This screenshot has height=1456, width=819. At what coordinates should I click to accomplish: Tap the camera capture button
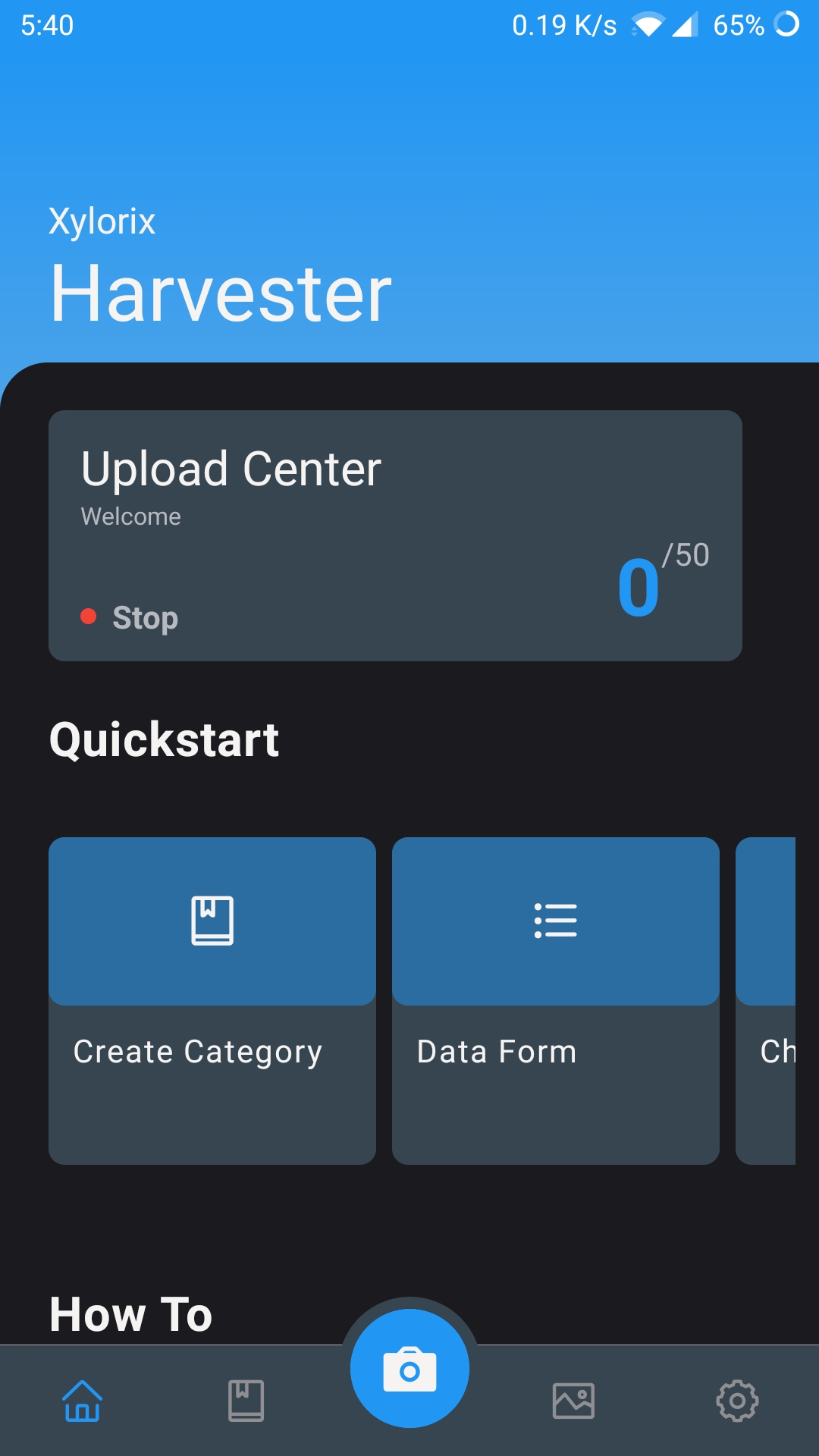409,1369
